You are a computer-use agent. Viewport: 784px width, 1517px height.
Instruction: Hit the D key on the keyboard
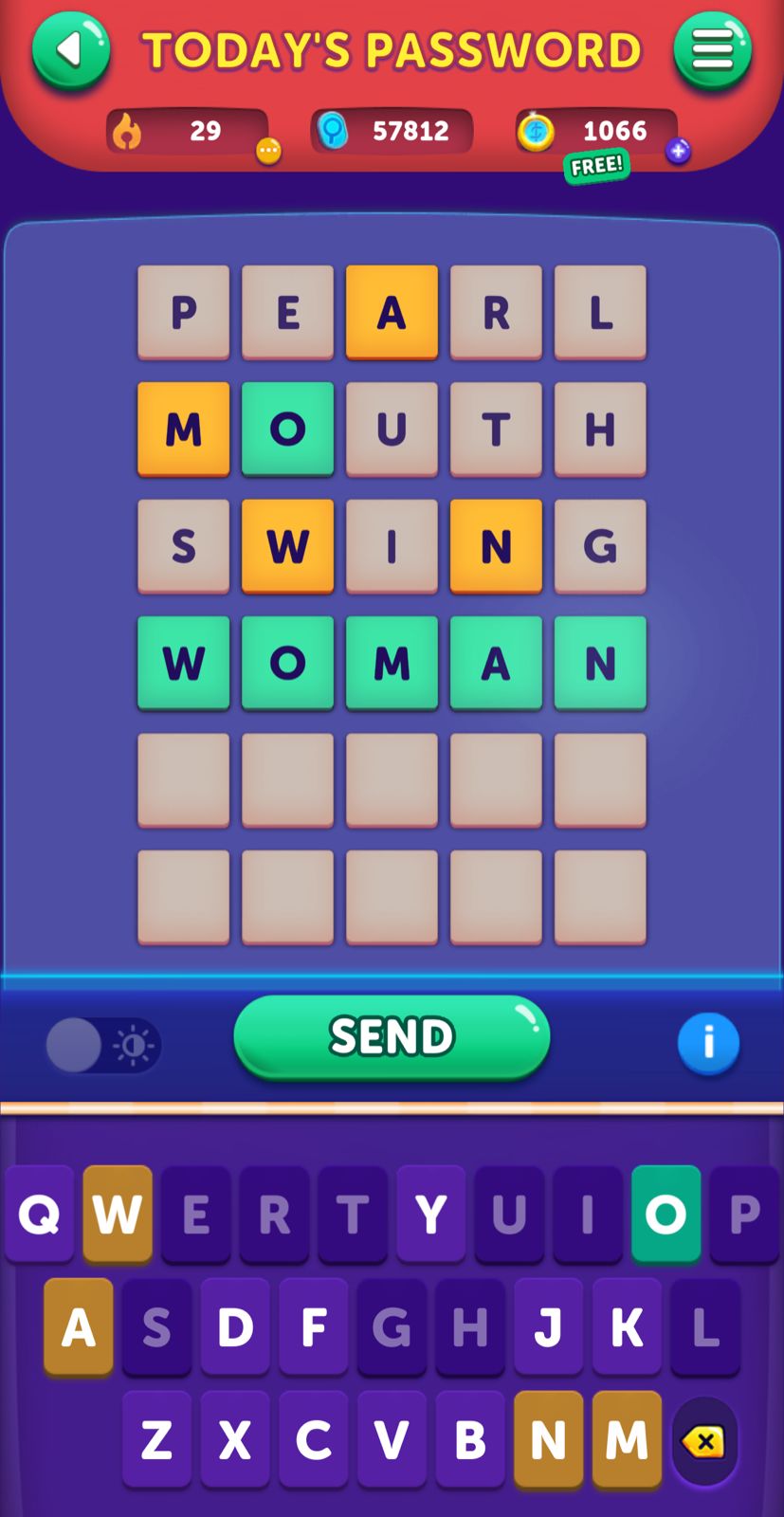click(235, 1327)
